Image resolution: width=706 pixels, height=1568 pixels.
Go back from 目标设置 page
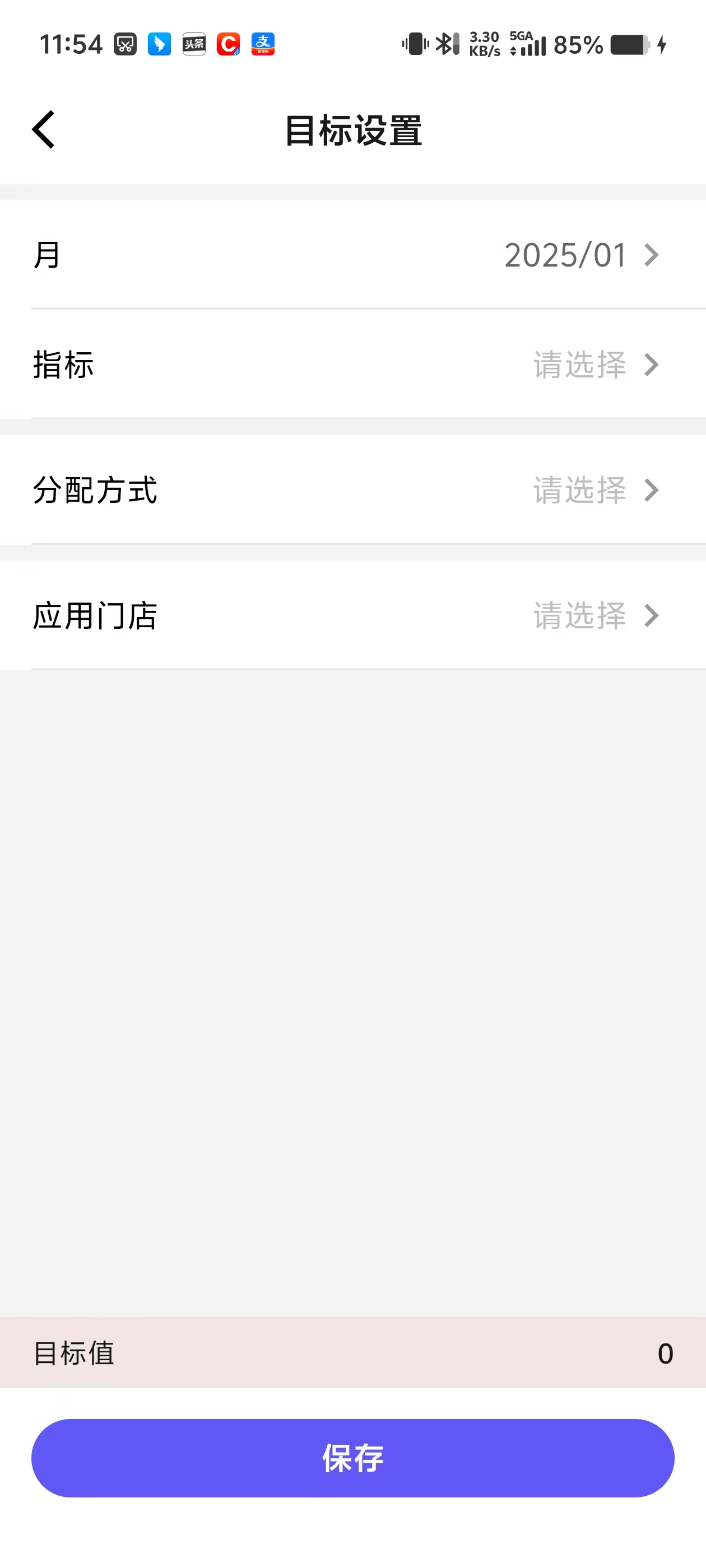pyautogui.click(x=44, y=130)
